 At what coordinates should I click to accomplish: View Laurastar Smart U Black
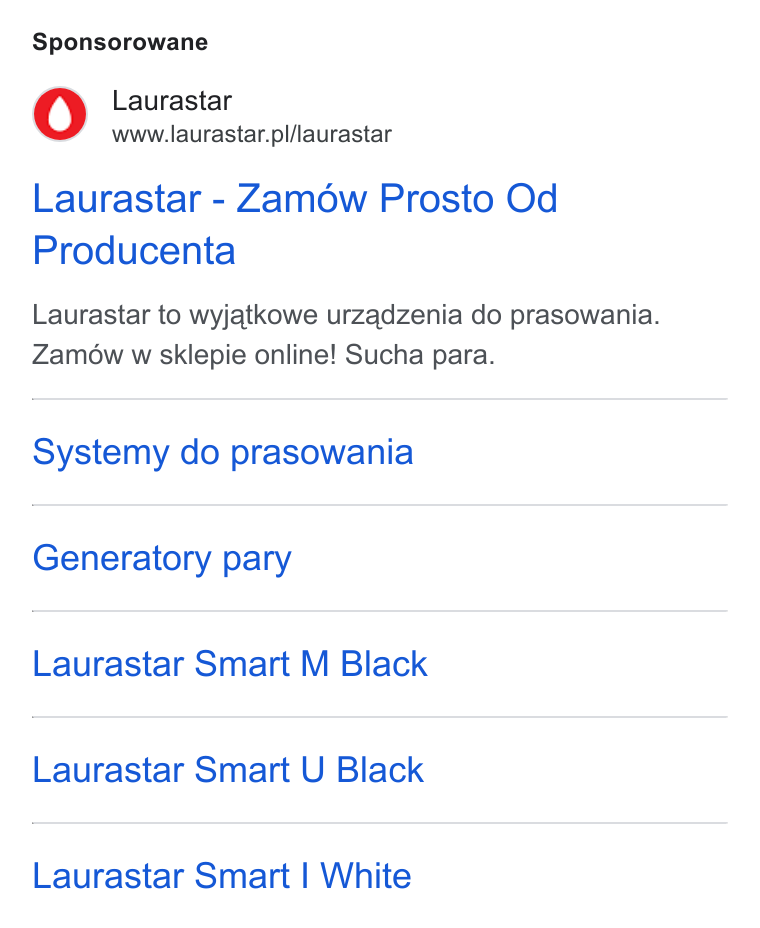(228, 769)
